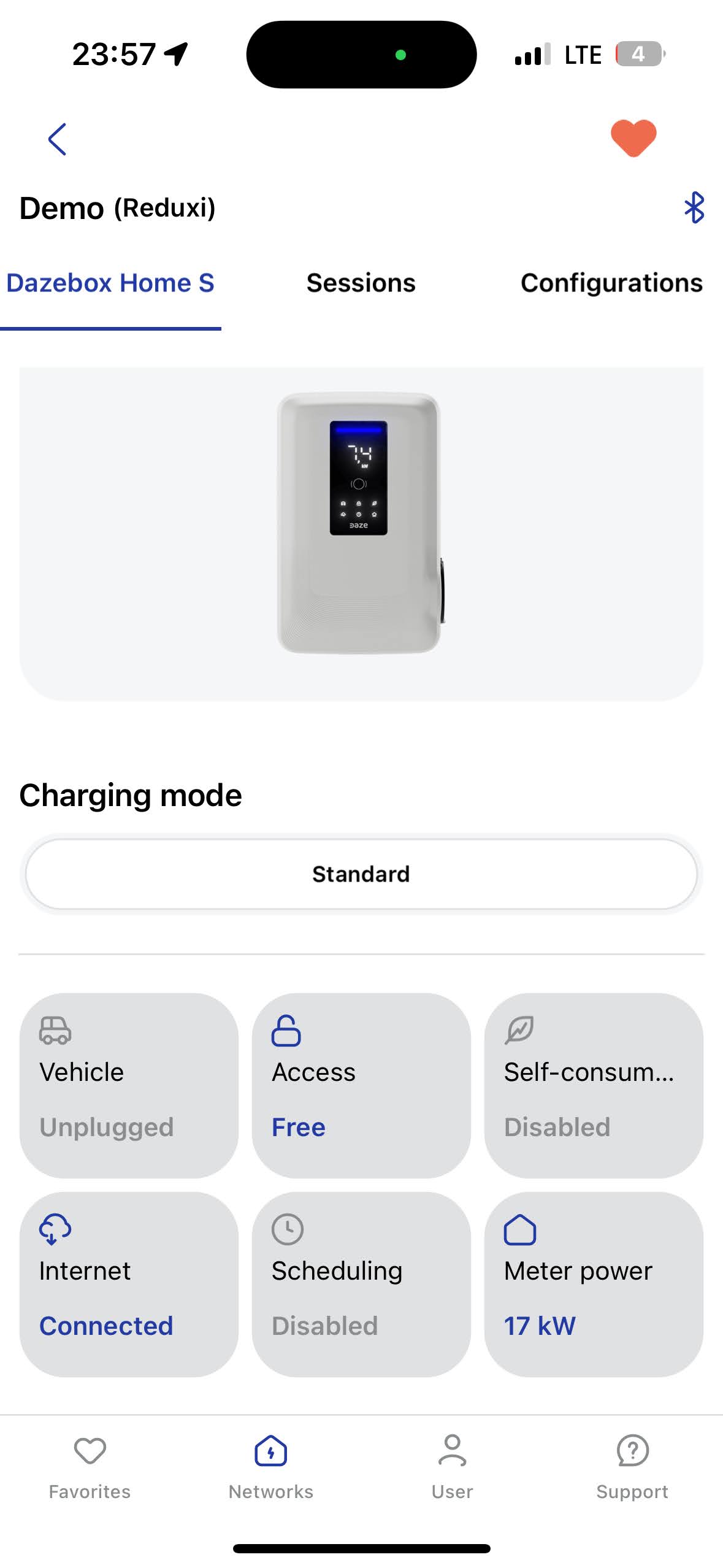Select the Dazebox Home S tab
The width and height of the screenshot is (723, 1568).
coord(110,283)
